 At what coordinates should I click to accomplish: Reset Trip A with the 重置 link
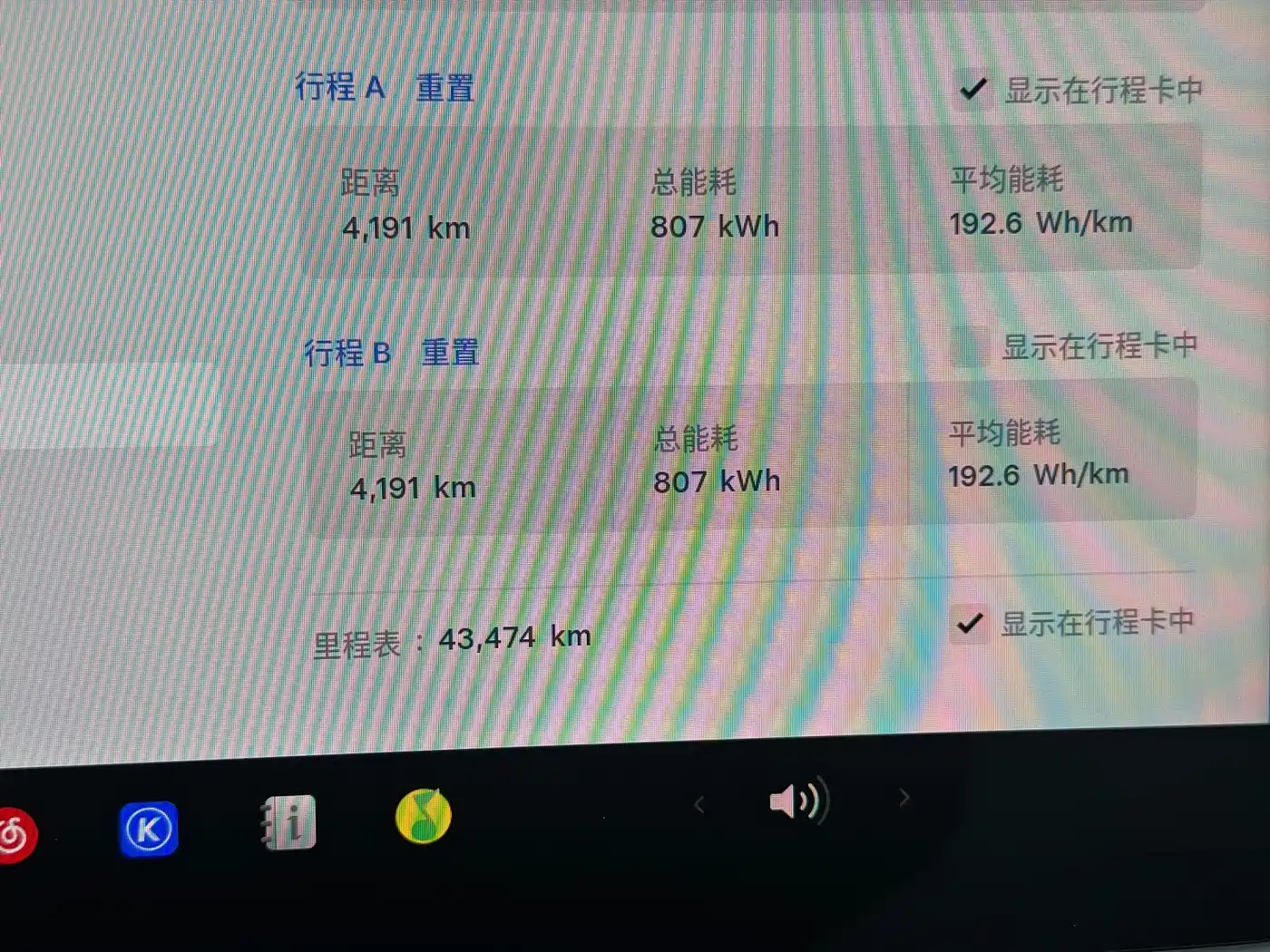(444, 89)
